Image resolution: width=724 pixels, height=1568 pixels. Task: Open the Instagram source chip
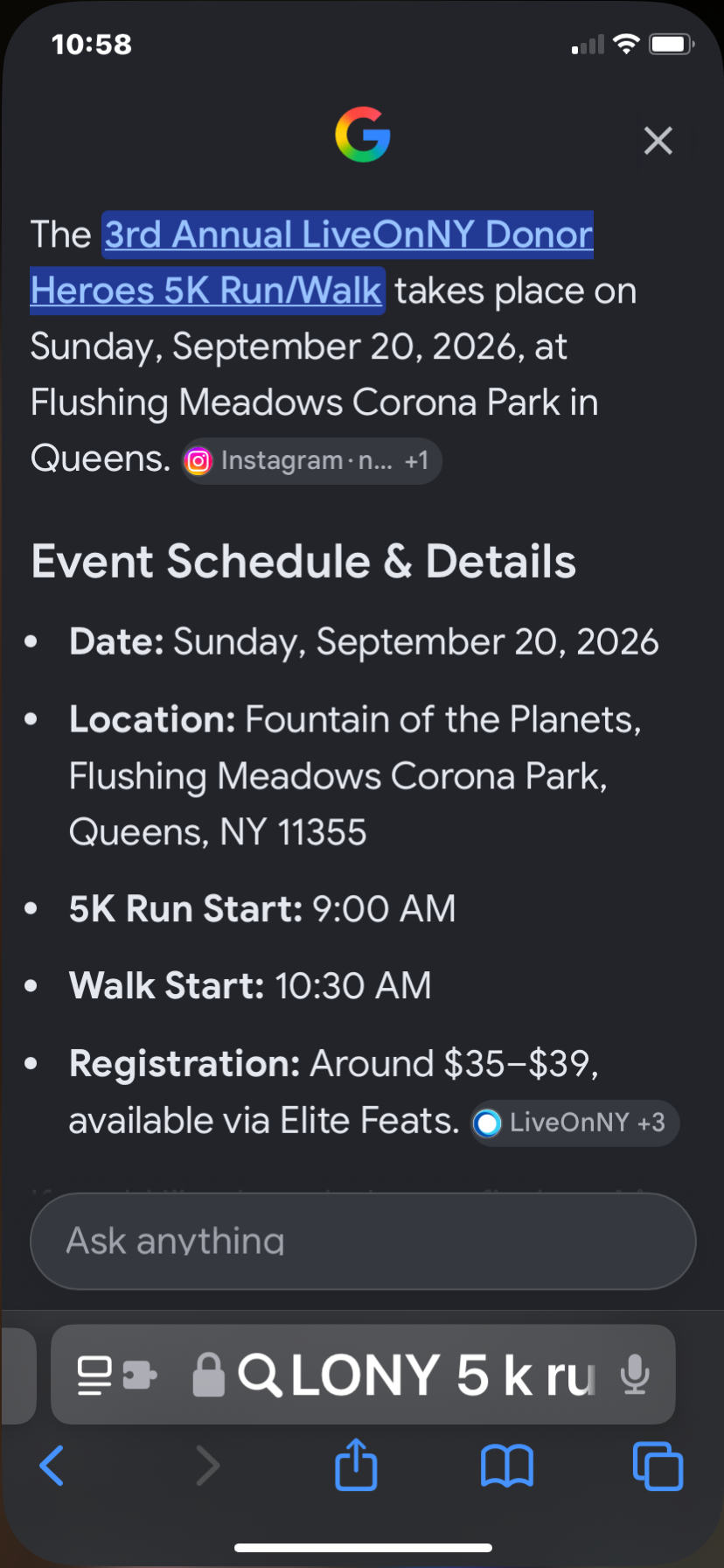pos(311,460)
